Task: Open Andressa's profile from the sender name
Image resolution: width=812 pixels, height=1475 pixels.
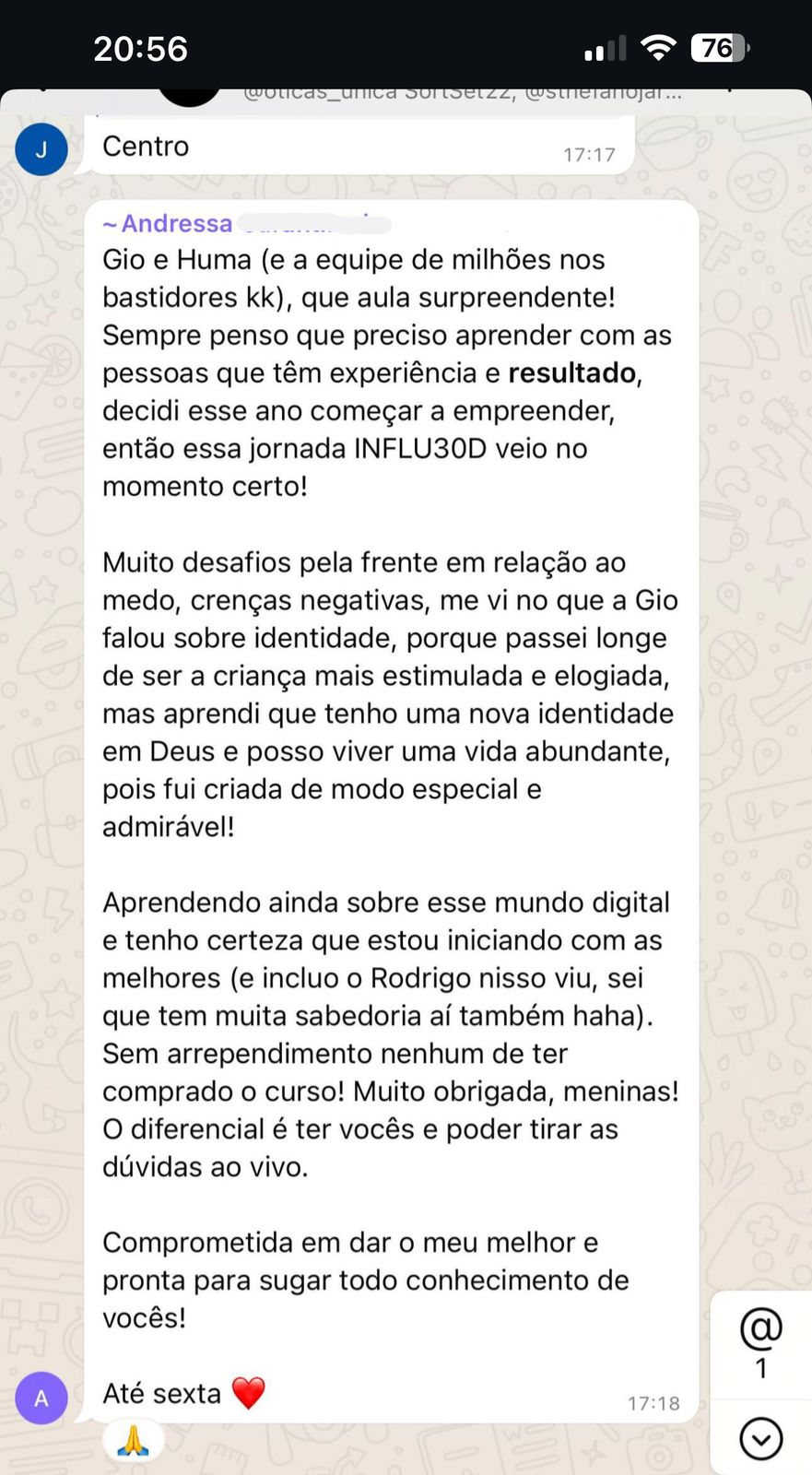Action: tap(168, 223)
